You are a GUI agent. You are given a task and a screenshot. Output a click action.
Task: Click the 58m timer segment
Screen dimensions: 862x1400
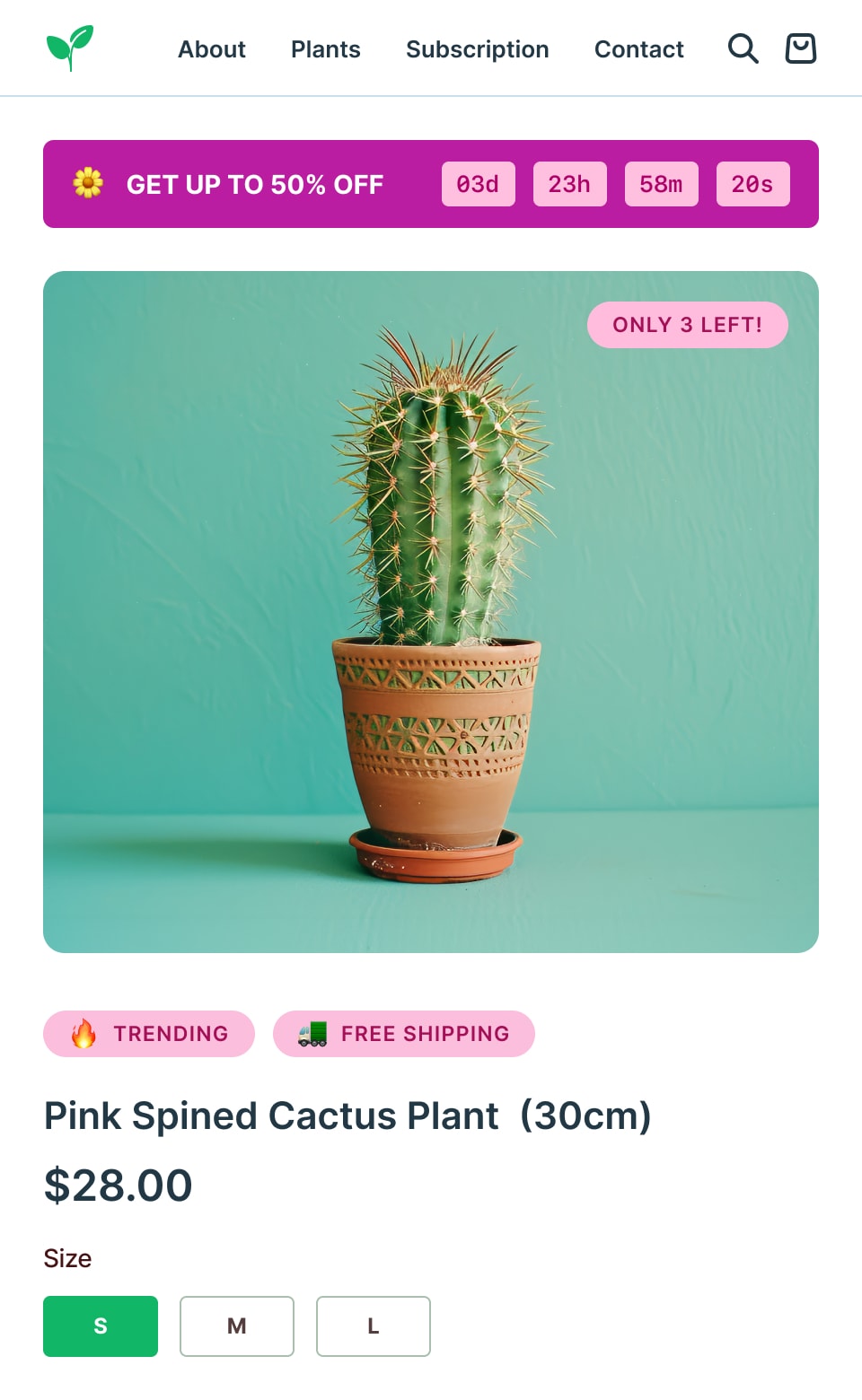pyautogui.click(x=661, y=184)
